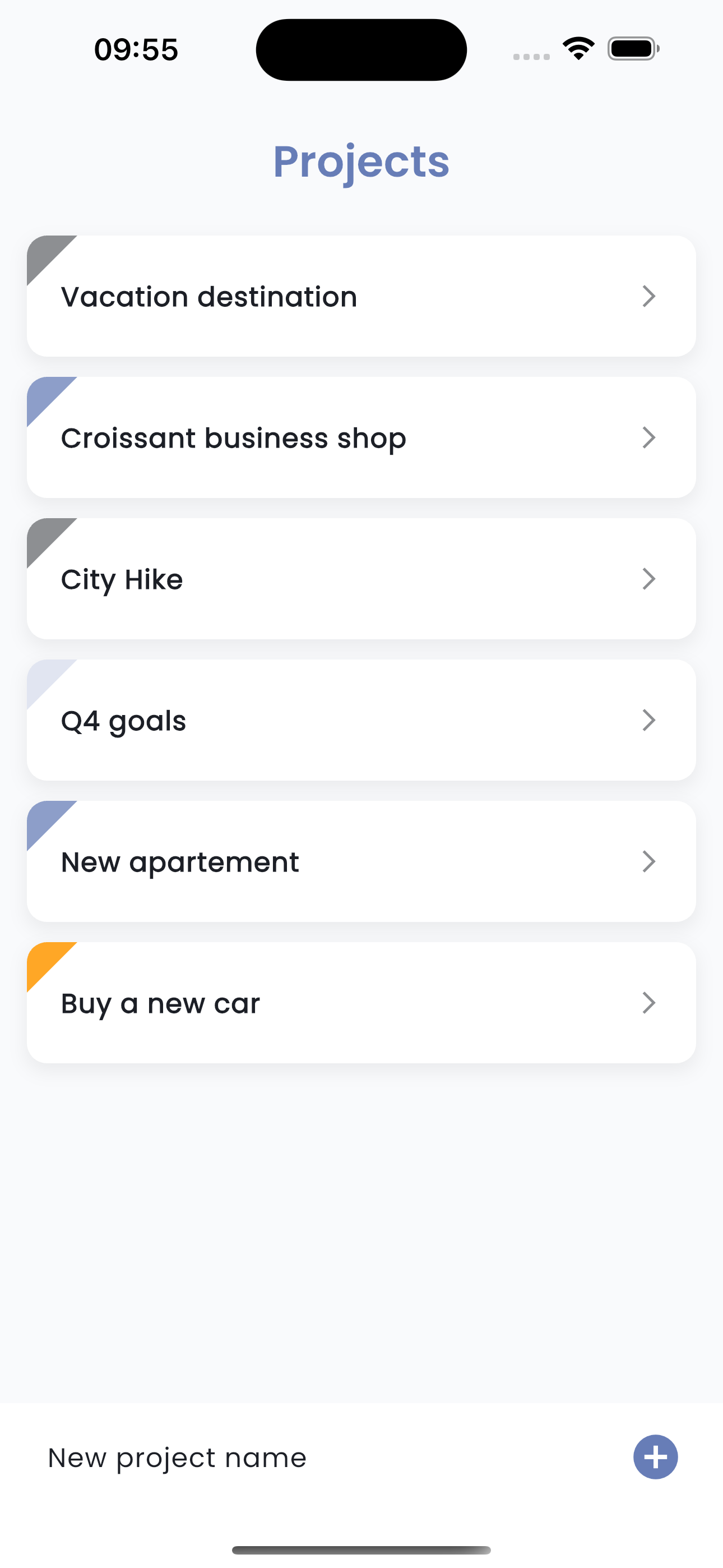
Task: Expand the Vacation destination project
Action: (x=650, y=296)
